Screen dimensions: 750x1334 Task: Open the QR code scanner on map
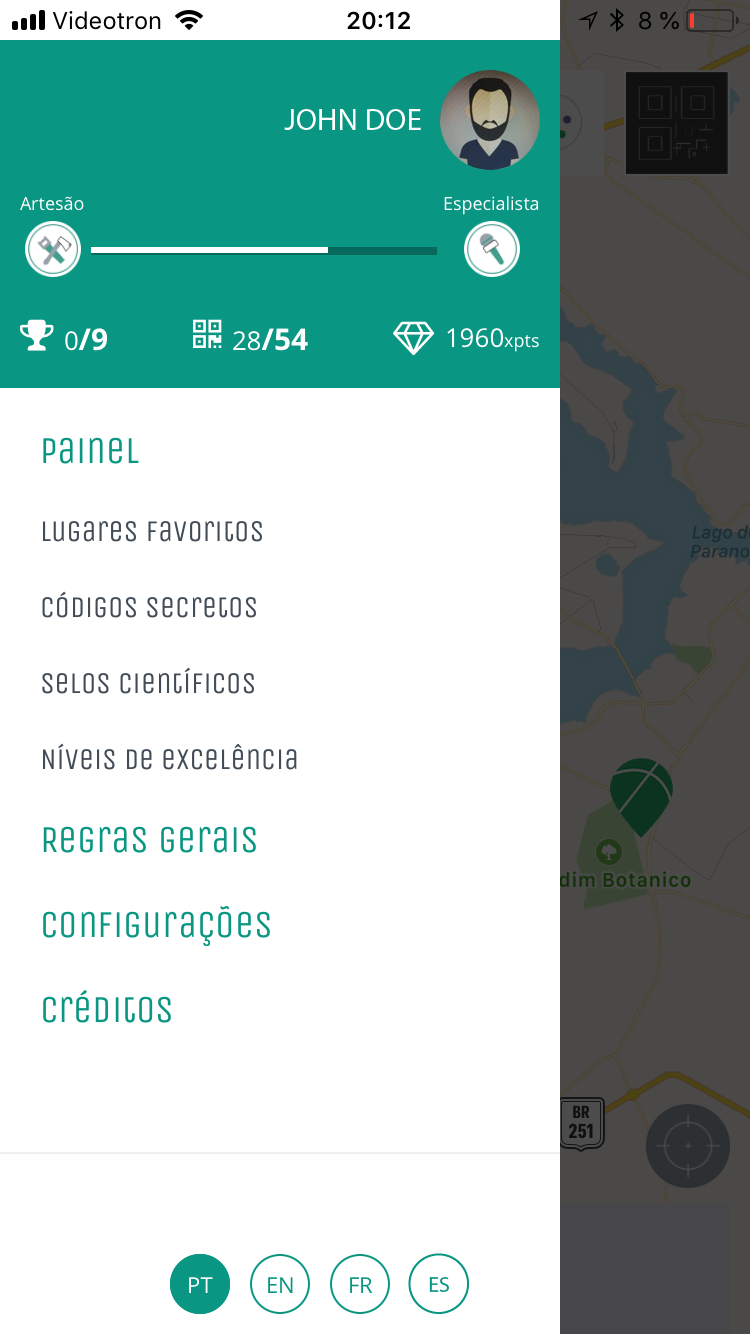click(x=677, y=123)
